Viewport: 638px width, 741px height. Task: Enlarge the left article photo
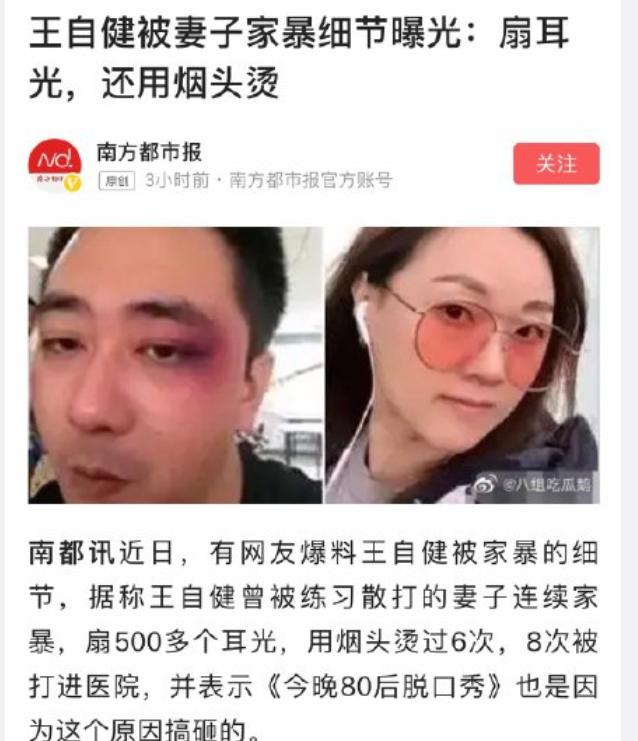(x=174, y=365)
